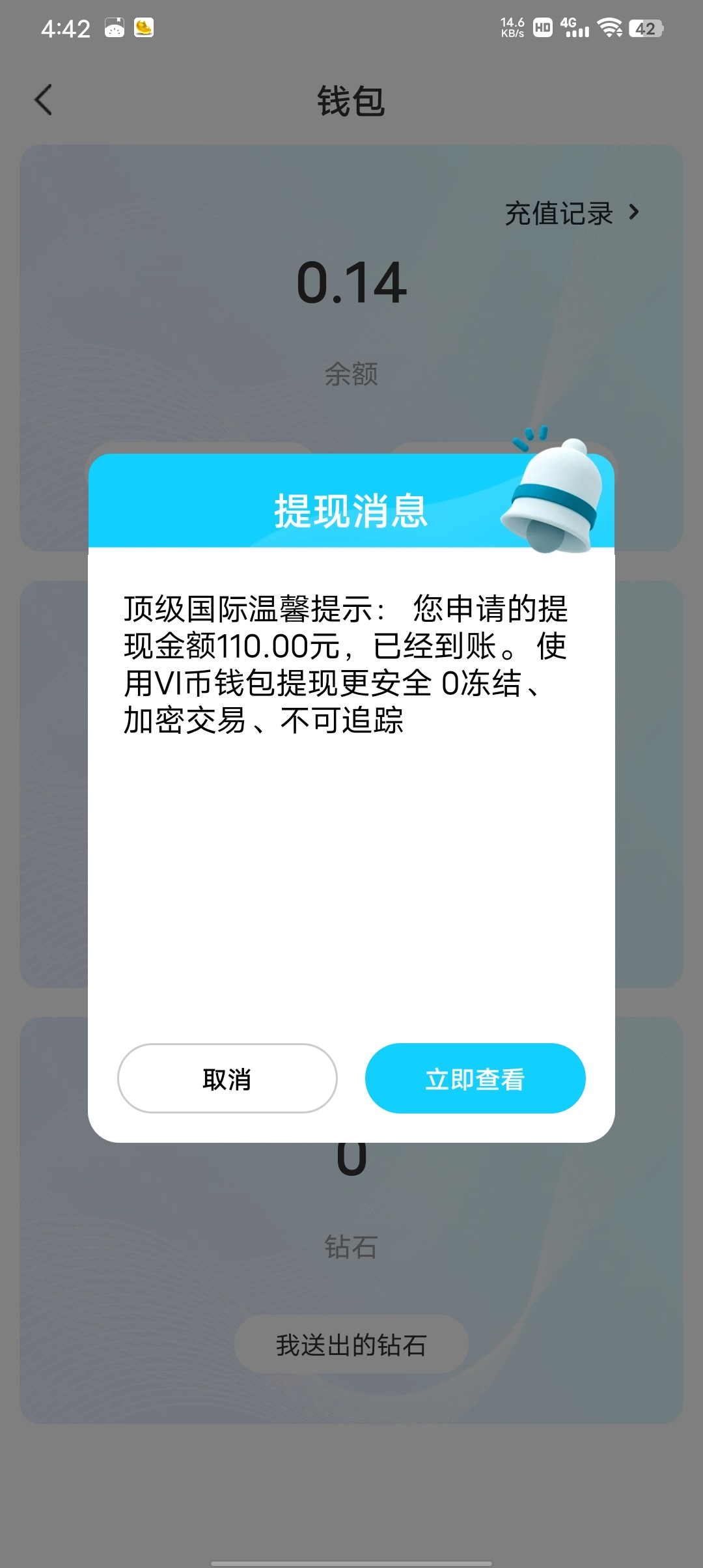
Task: Open 我送出的钻石
Action: pyautogui.click(x=351, y=1345)
